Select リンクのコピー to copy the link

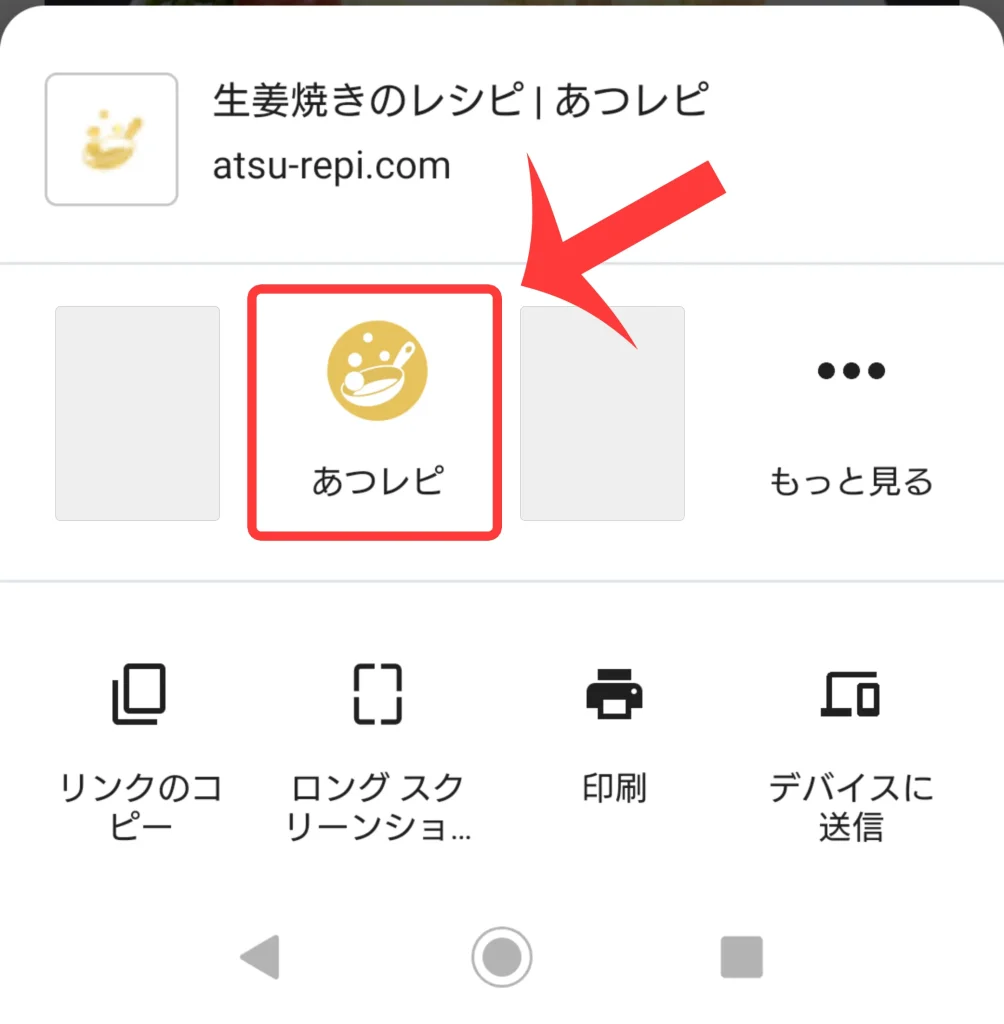coord(140,753)
